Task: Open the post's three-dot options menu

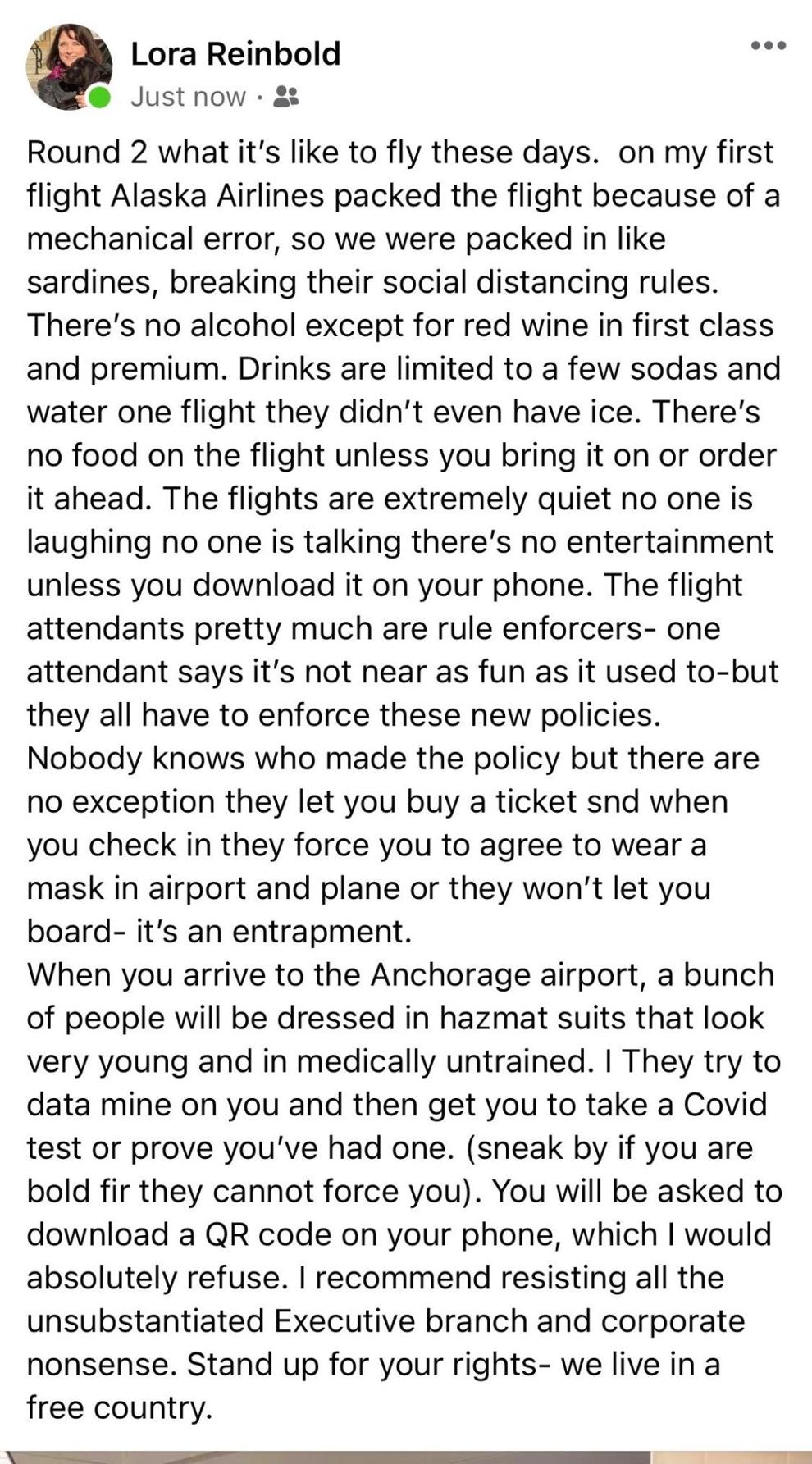Action: click(x=769, y=46)
